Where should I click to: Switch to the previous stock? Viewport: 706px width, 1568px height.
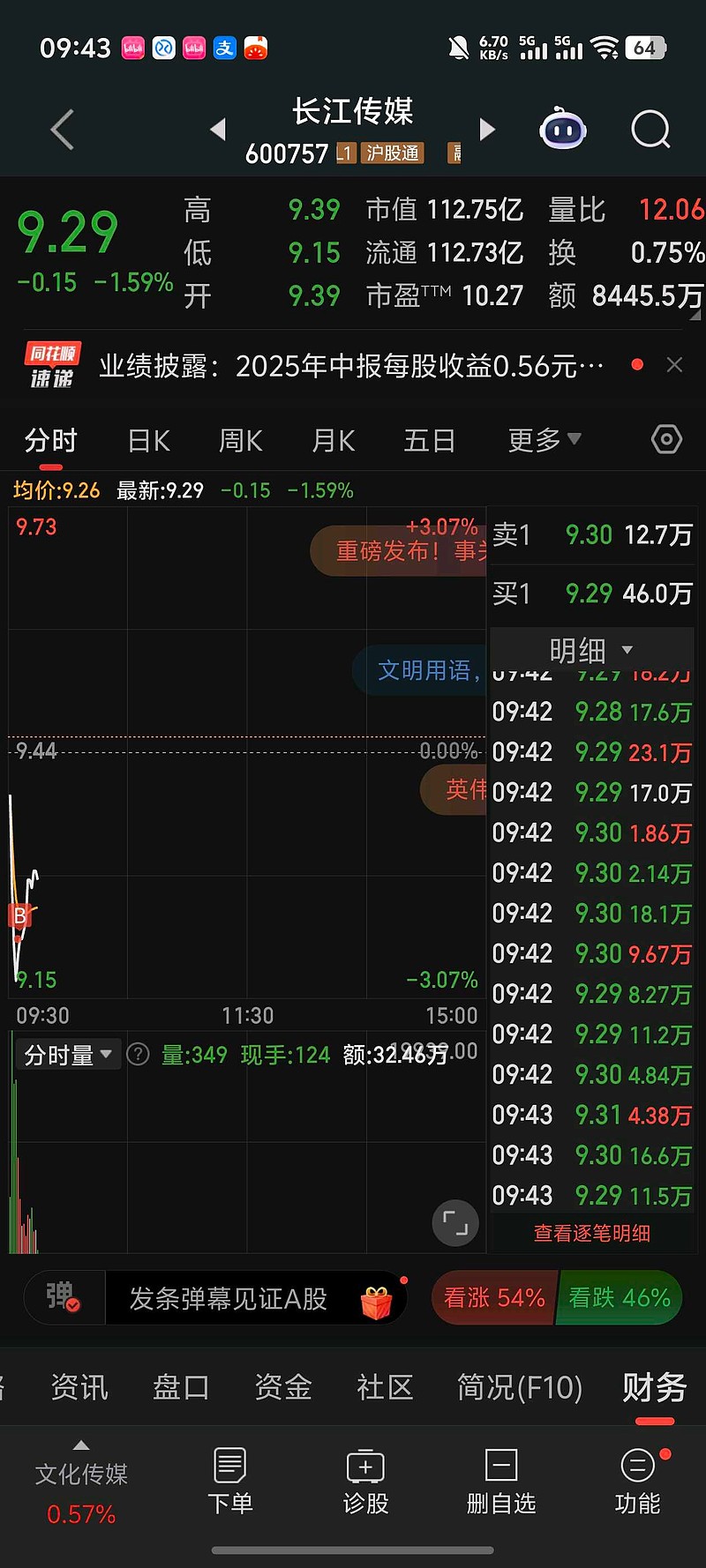coord(218,130)
